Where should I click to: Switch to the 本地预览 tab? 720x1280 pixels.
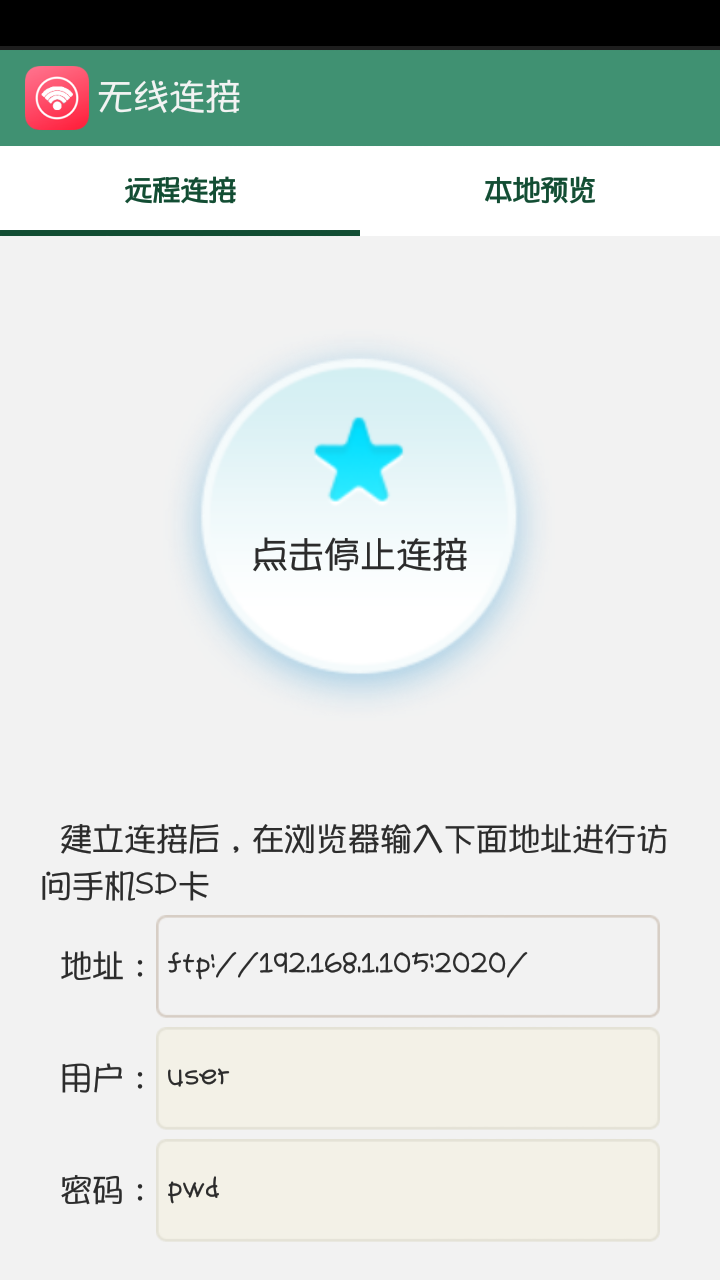click(540, 190)
